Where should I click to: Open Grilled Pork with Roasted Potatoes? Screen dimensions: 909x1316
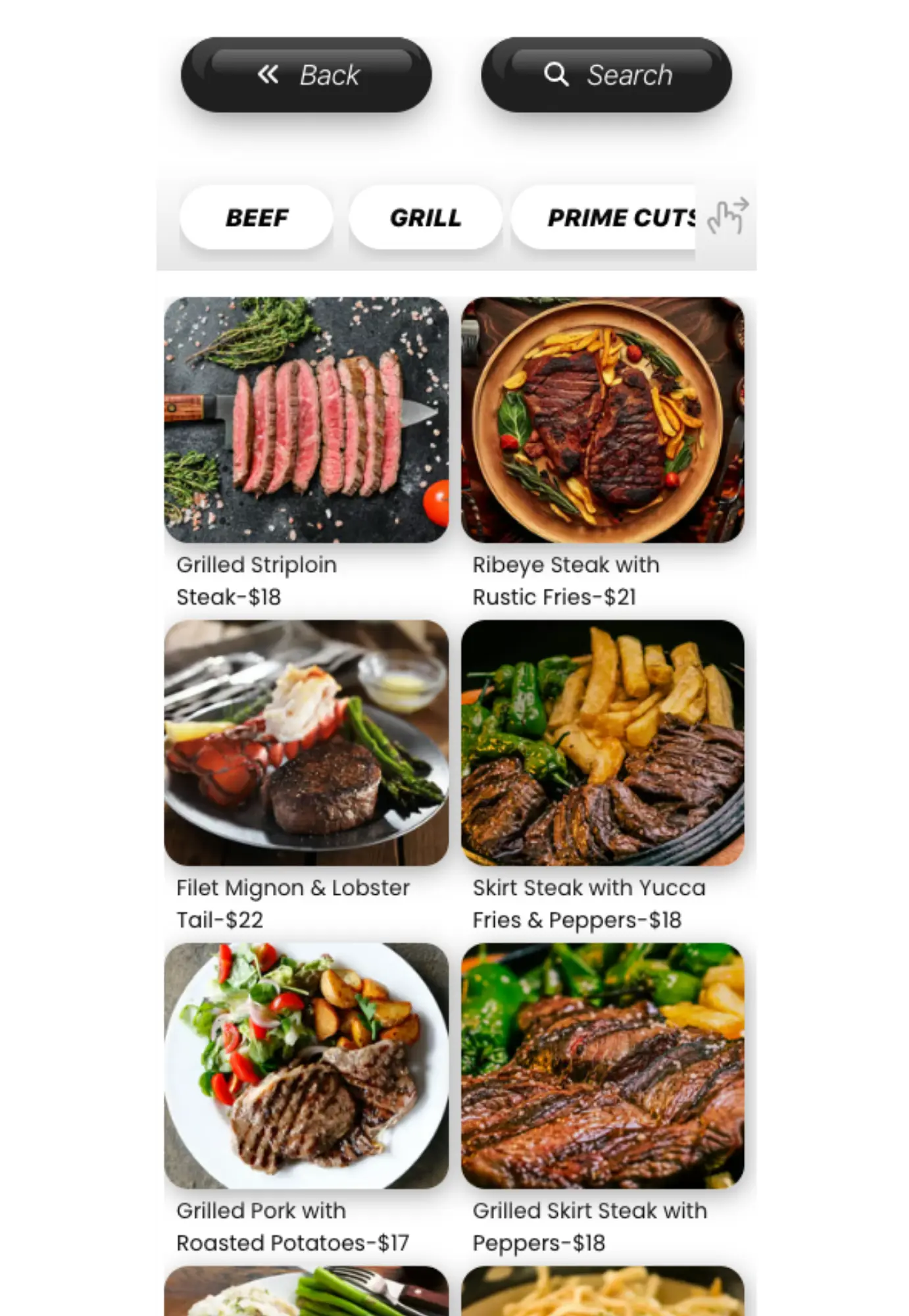point(306,1065)
